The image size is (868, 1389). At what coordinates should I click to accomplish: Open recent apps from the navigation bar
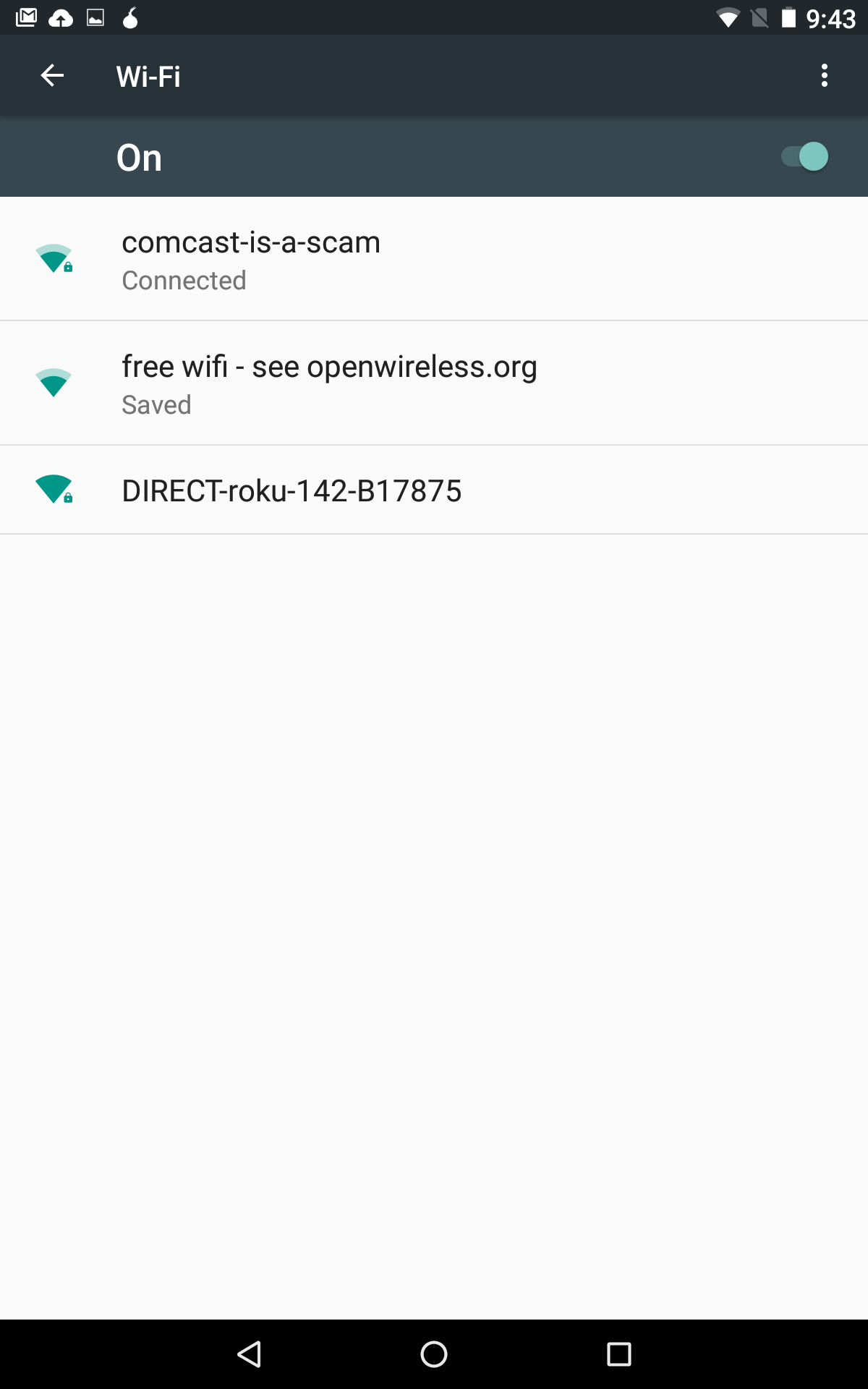(619, 1354)
